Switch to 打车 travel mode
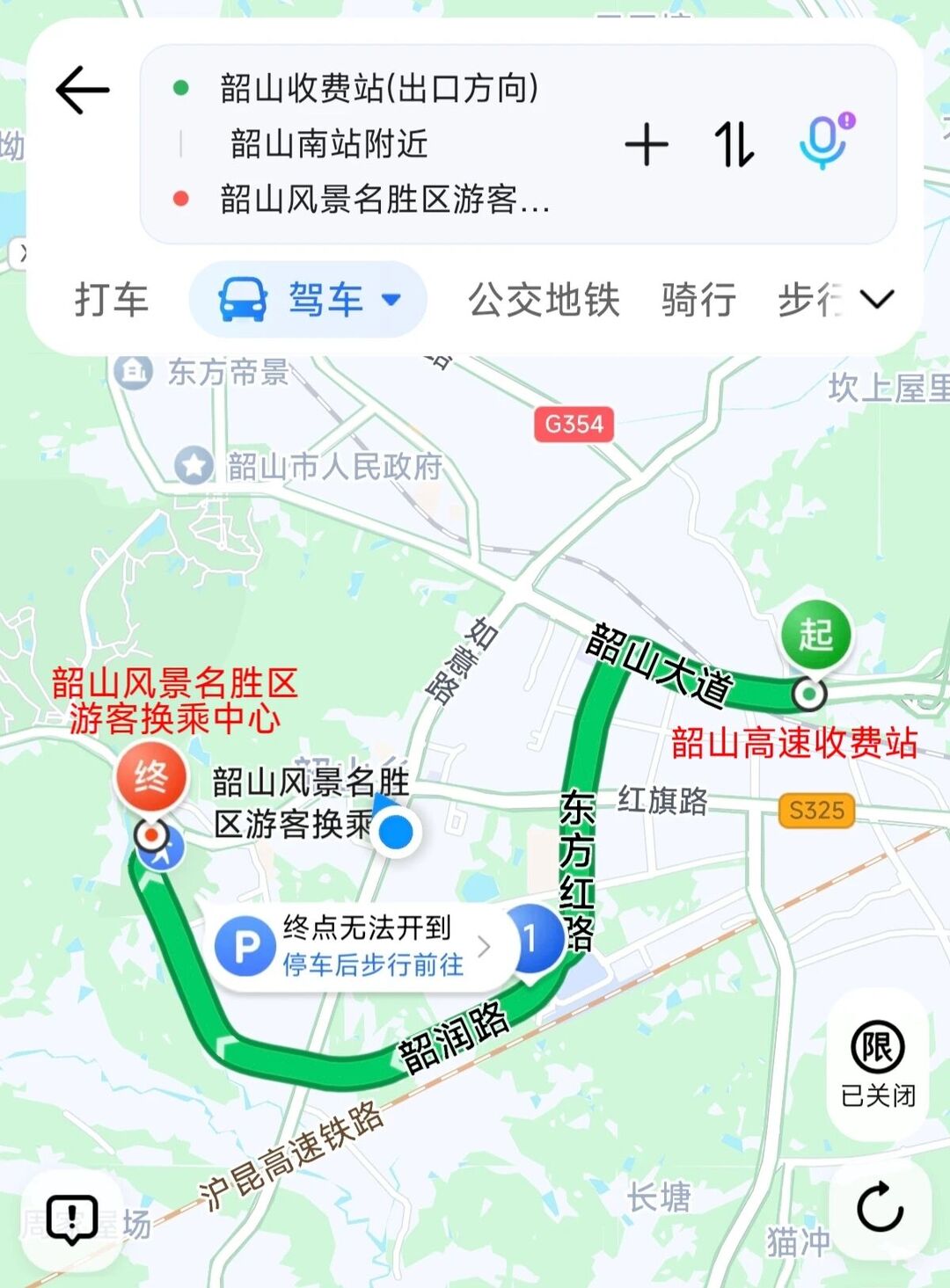 pyautogui.click(x=111, y=300)
